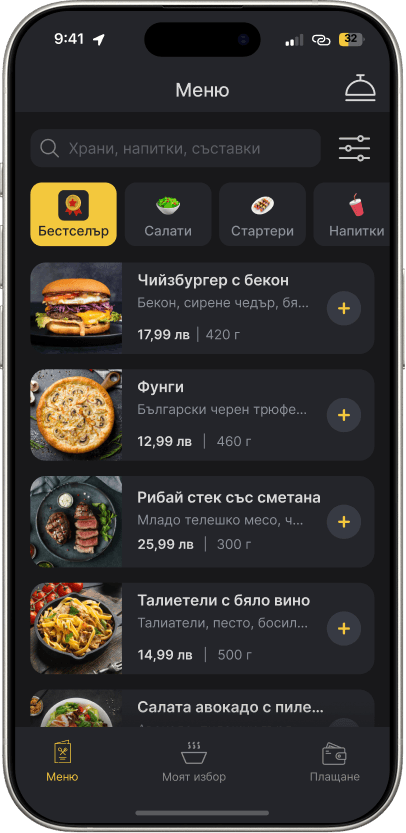Switch to the Моят избор tab
Screen dimensions: 406x833
pos(194,762)
